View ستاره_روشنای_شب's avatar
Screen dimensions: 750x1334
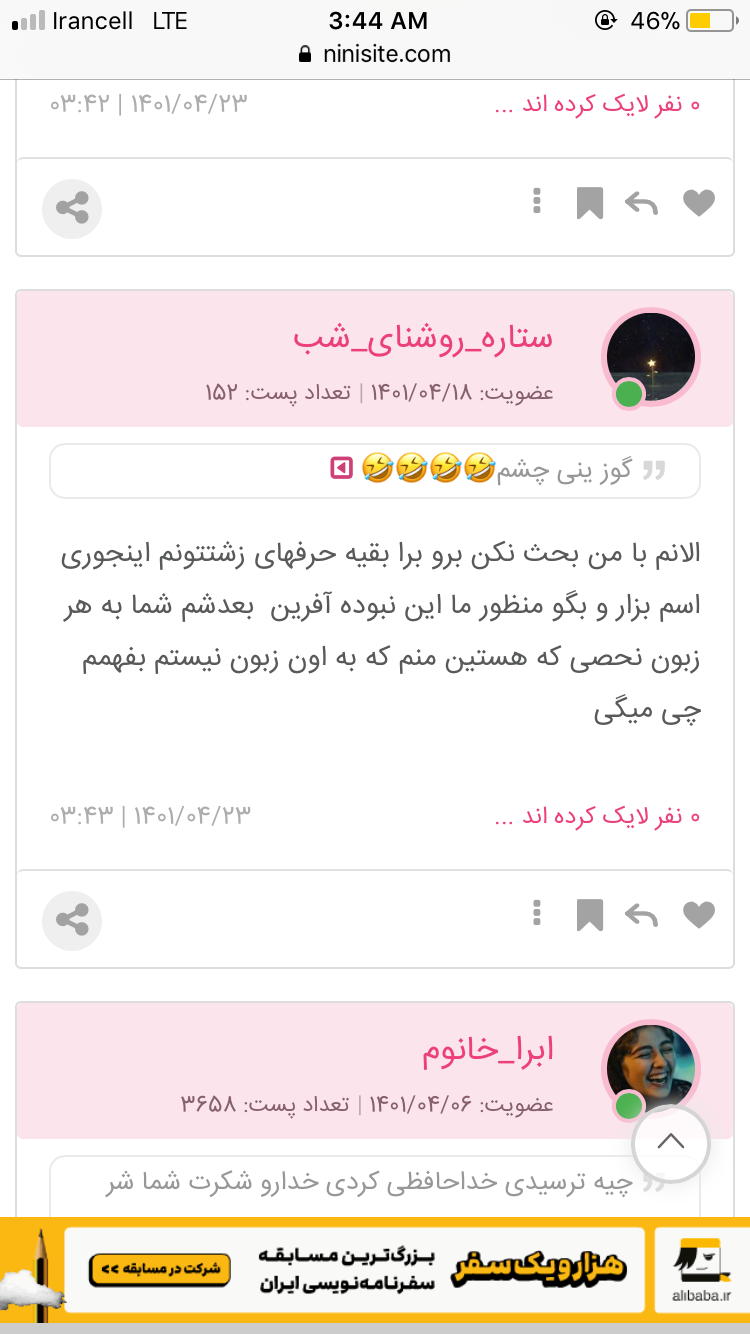pos(651,357)
